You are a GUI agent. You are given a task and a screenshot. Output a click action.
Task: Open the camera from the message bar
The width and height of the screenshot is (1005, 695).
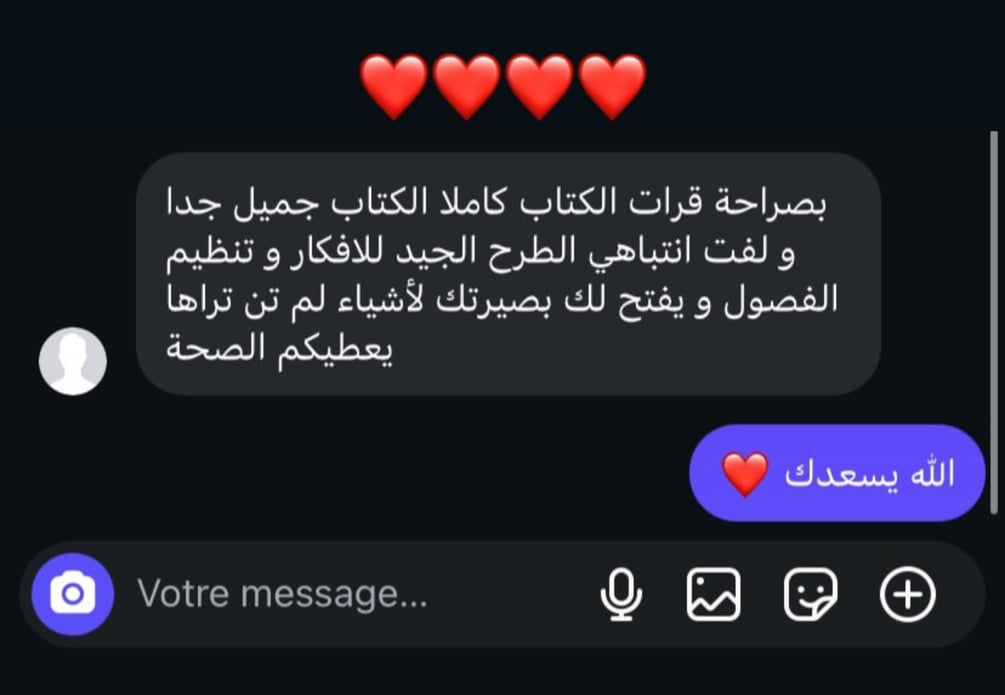coord(72,595)
